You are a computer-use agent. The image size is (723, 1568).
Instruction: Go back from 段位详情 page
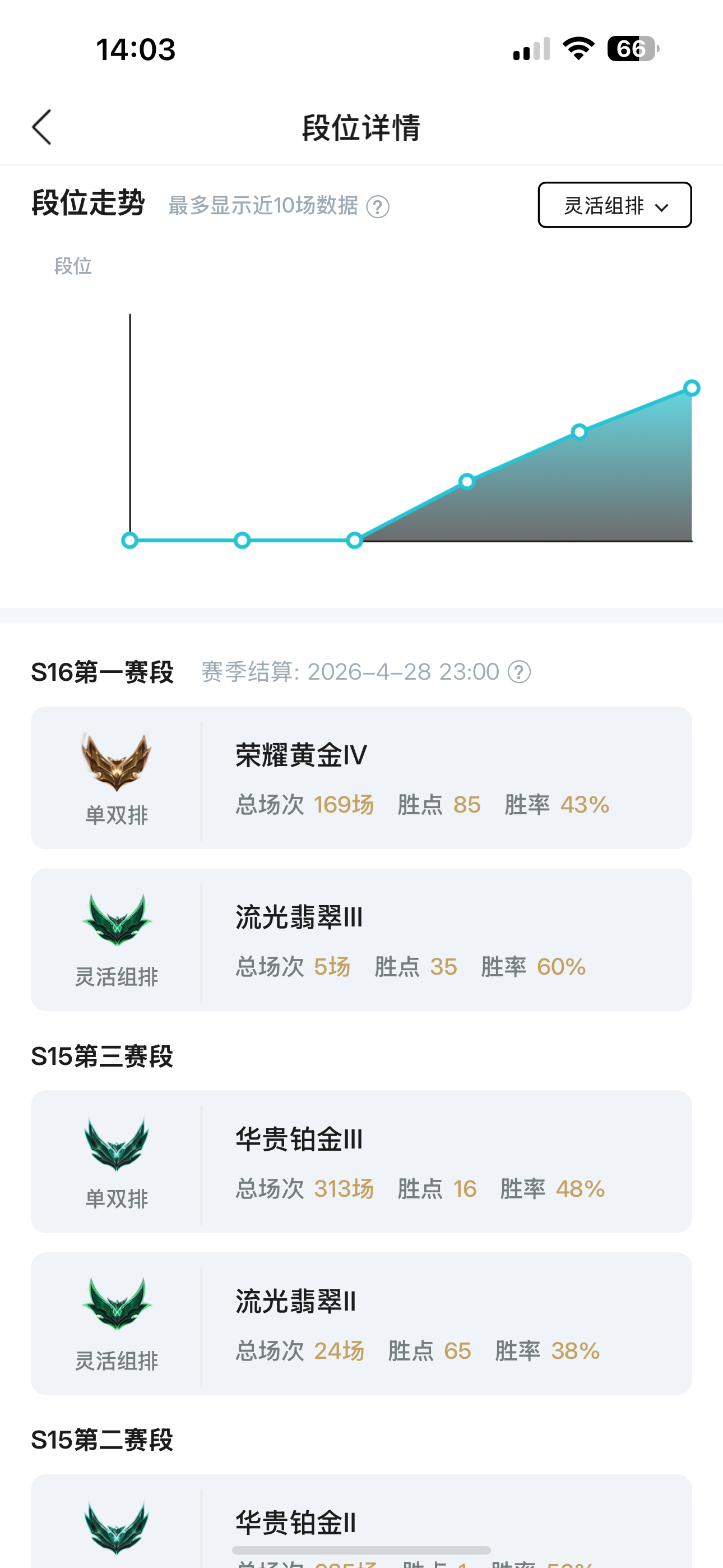[42, 127]
